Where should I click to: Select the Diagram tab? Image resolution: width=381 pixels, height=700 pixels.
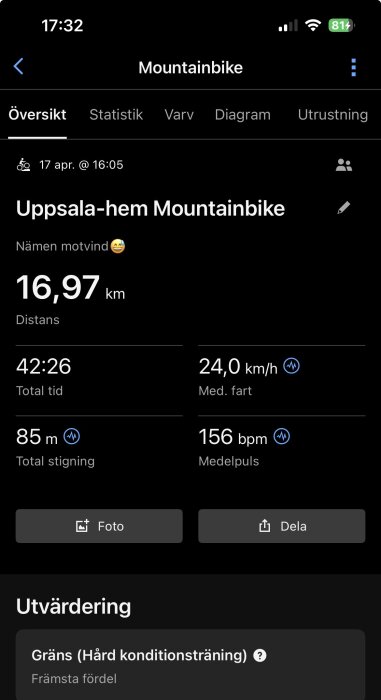243,115
